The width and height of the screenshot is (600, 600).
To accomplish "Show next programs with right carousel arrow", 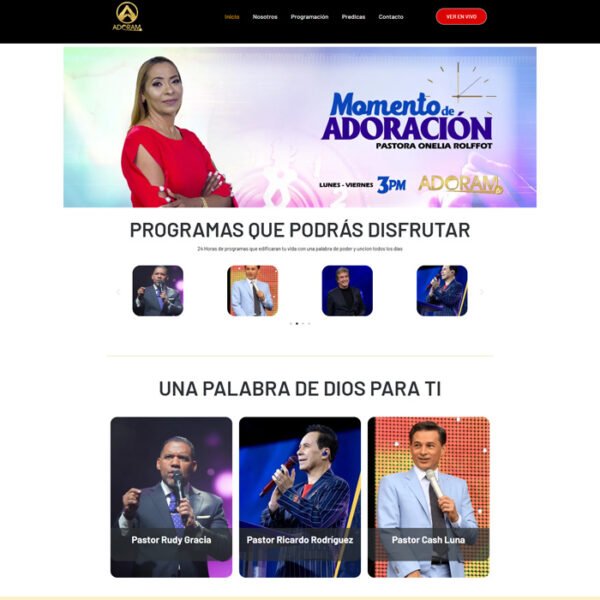I will (481, 292).
